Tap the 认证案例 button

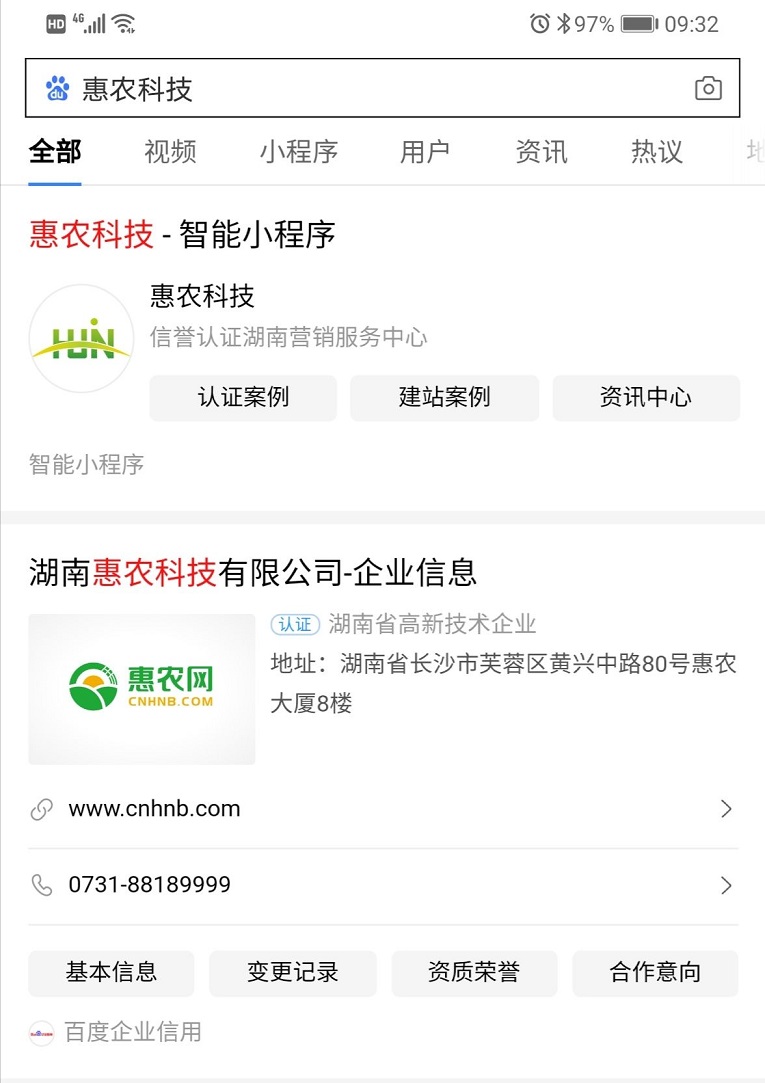click(x=243, y=397)
